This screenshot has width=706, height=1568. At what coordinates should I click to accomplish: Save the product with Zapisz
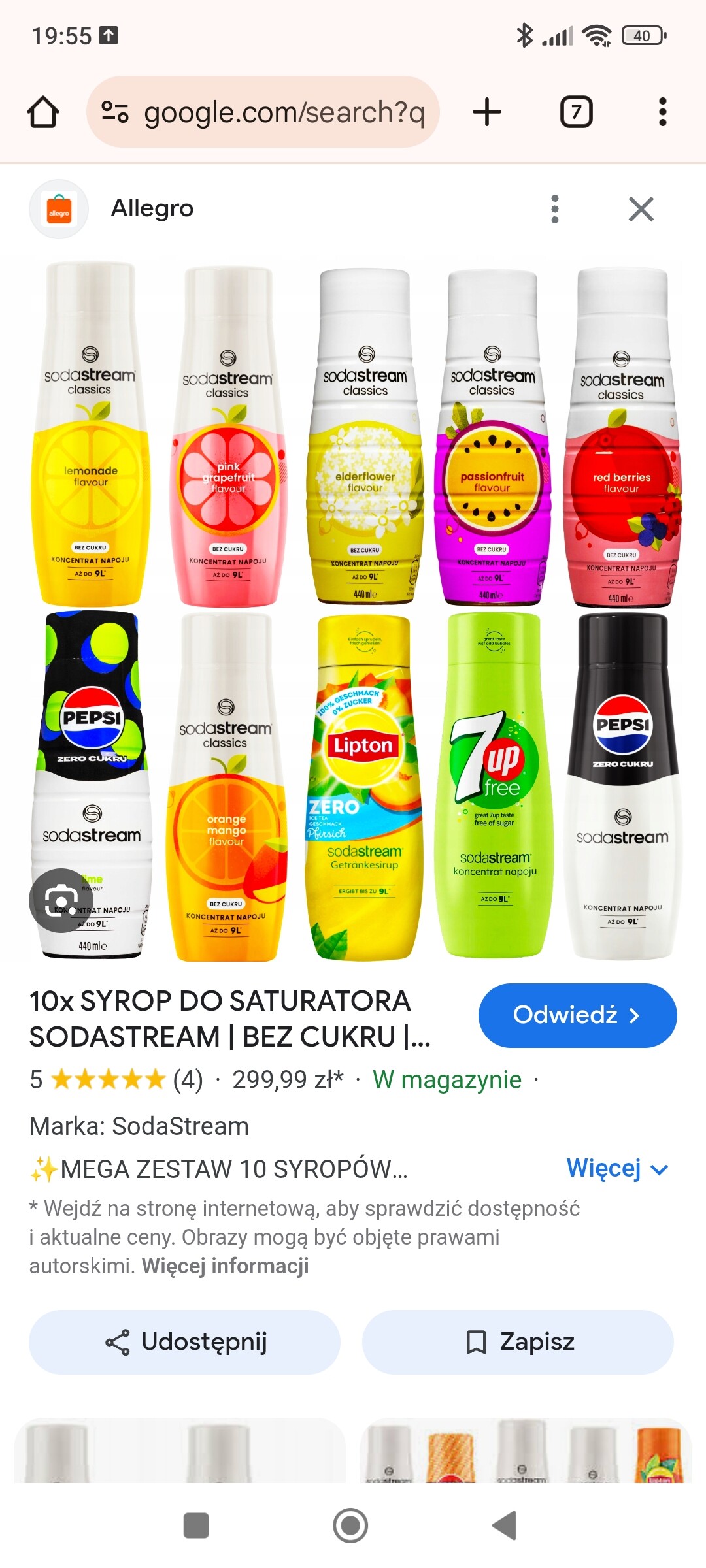518,1342
